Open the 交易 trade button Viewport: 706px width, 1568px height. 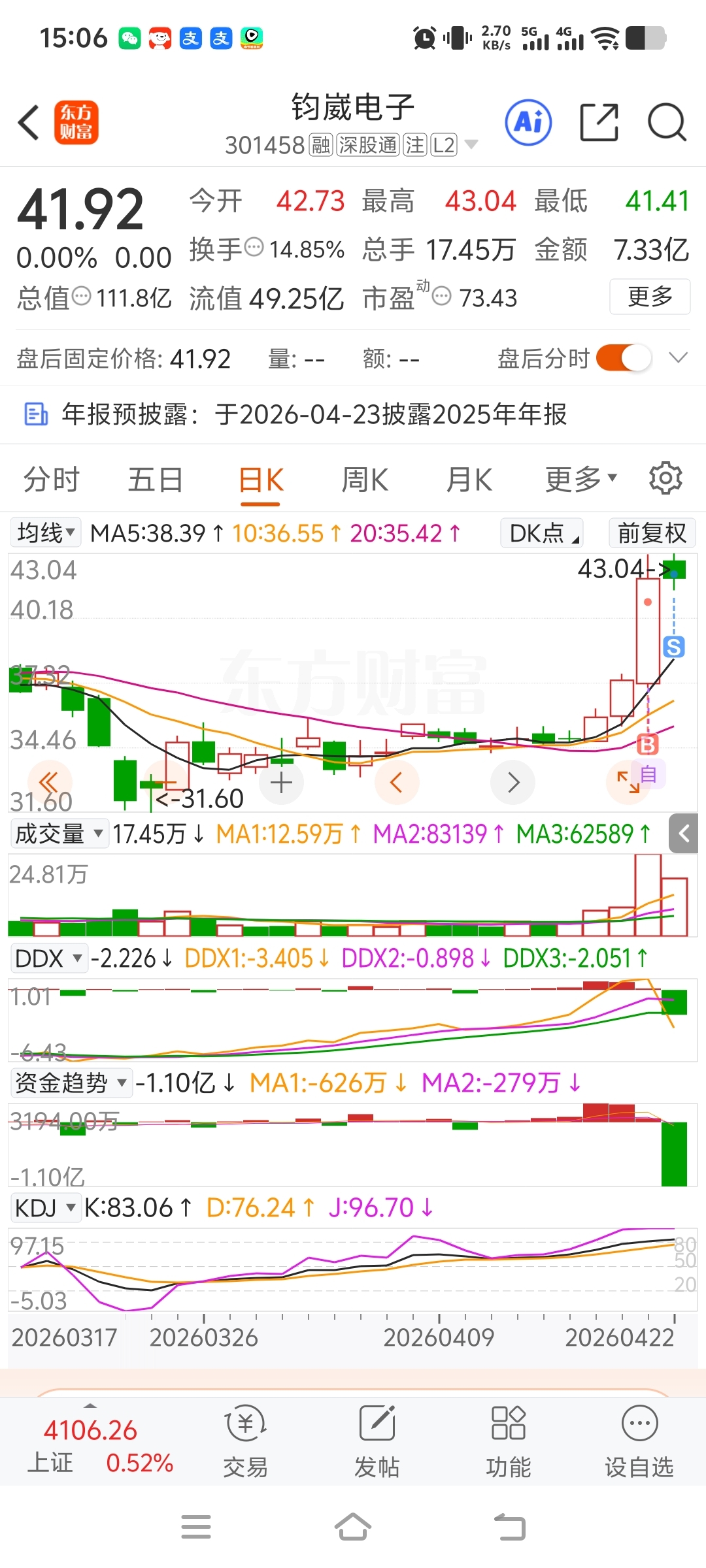[245, 1441]
